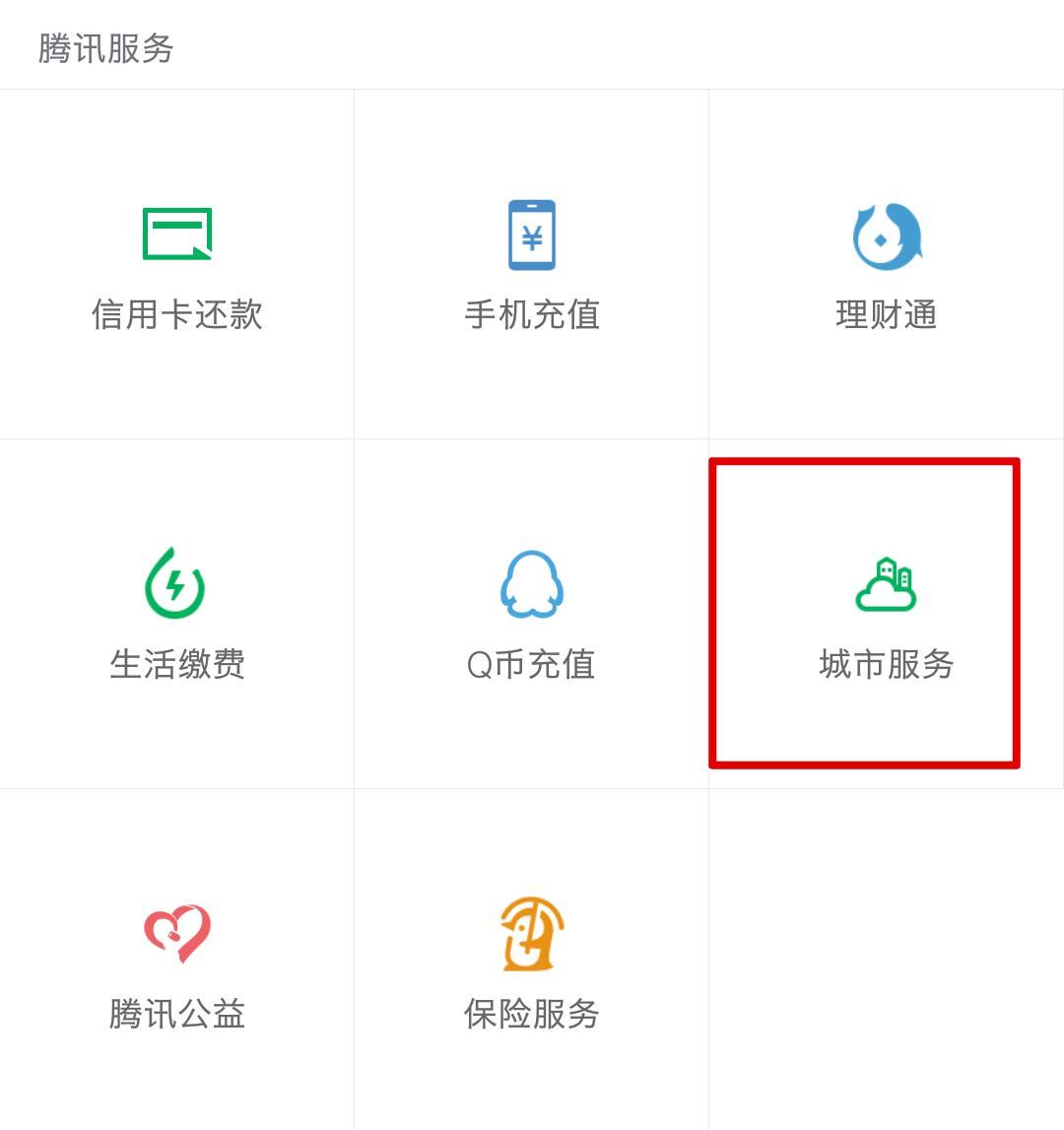Image resolution: width=1064 pixels, height=1130 pixels.
Task: Open the 信用卡还款 credit card repayment icon
Action: pos(175,233)
